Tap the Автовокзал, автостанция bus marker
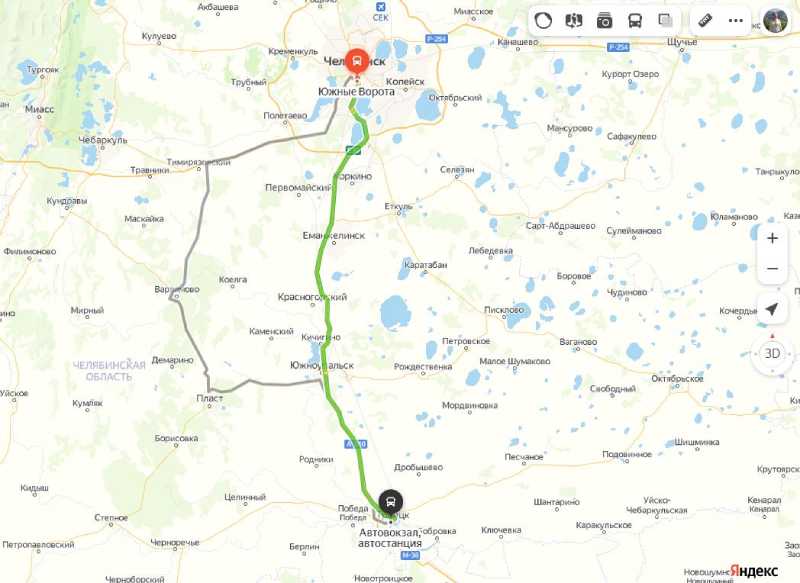800x583 pixels. (391, 502)
